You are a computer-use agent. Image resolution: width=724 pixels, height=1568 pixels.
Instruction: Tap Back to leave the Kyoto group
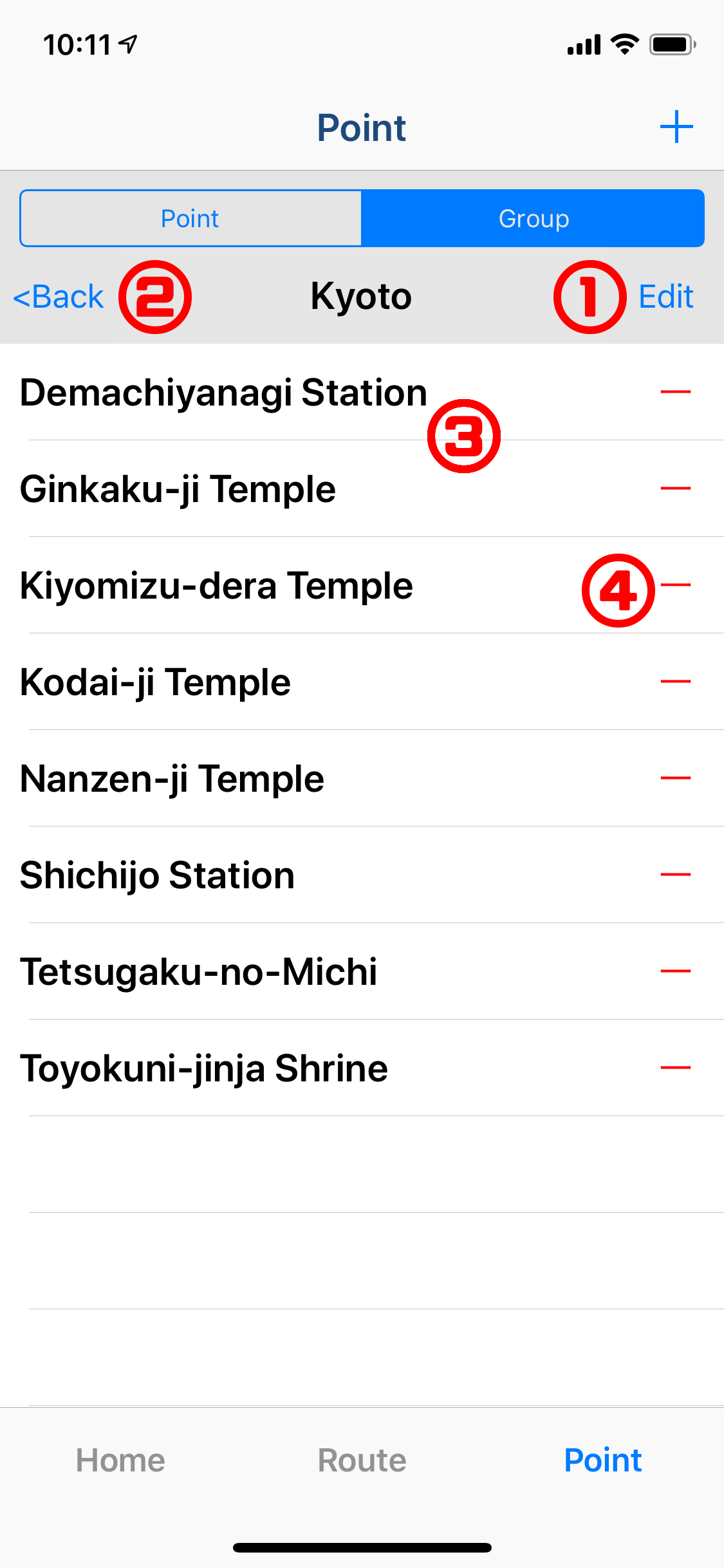[x=59, y=296]
